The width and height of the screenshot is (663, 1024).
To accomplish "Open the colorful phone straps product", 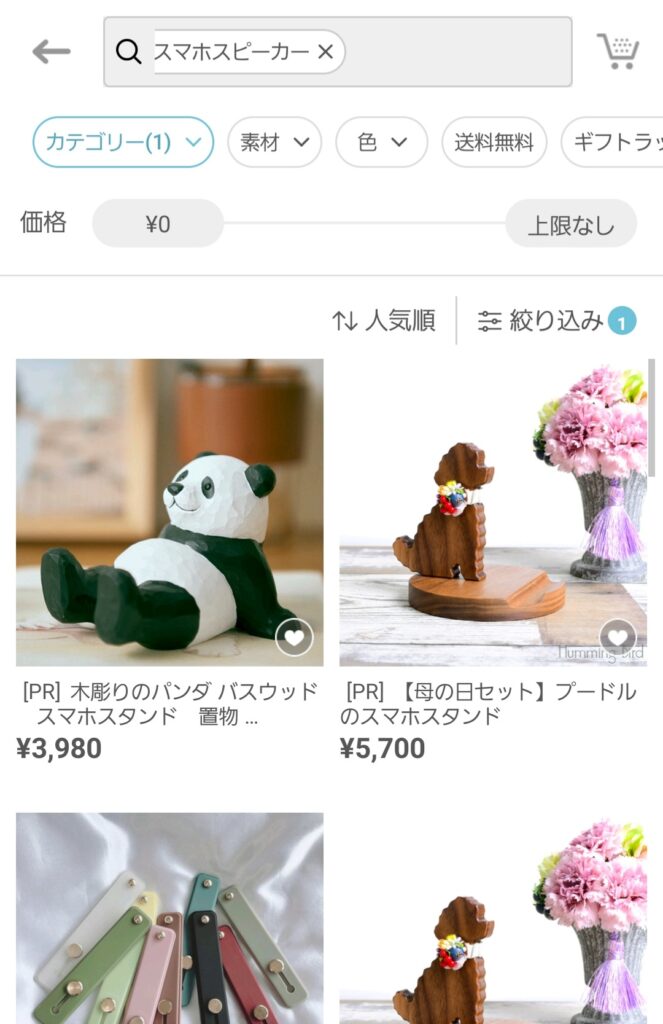I will coord(169,920).
